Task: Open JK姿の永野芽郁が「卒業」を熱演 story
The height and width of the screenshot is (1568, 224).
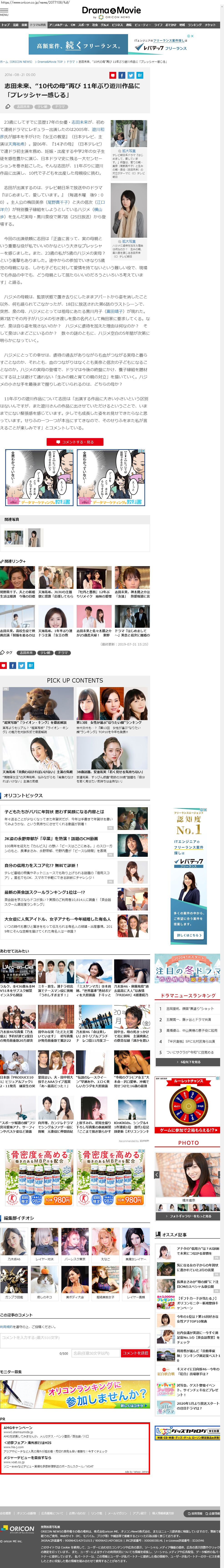Action: click(x=52, y=838)
